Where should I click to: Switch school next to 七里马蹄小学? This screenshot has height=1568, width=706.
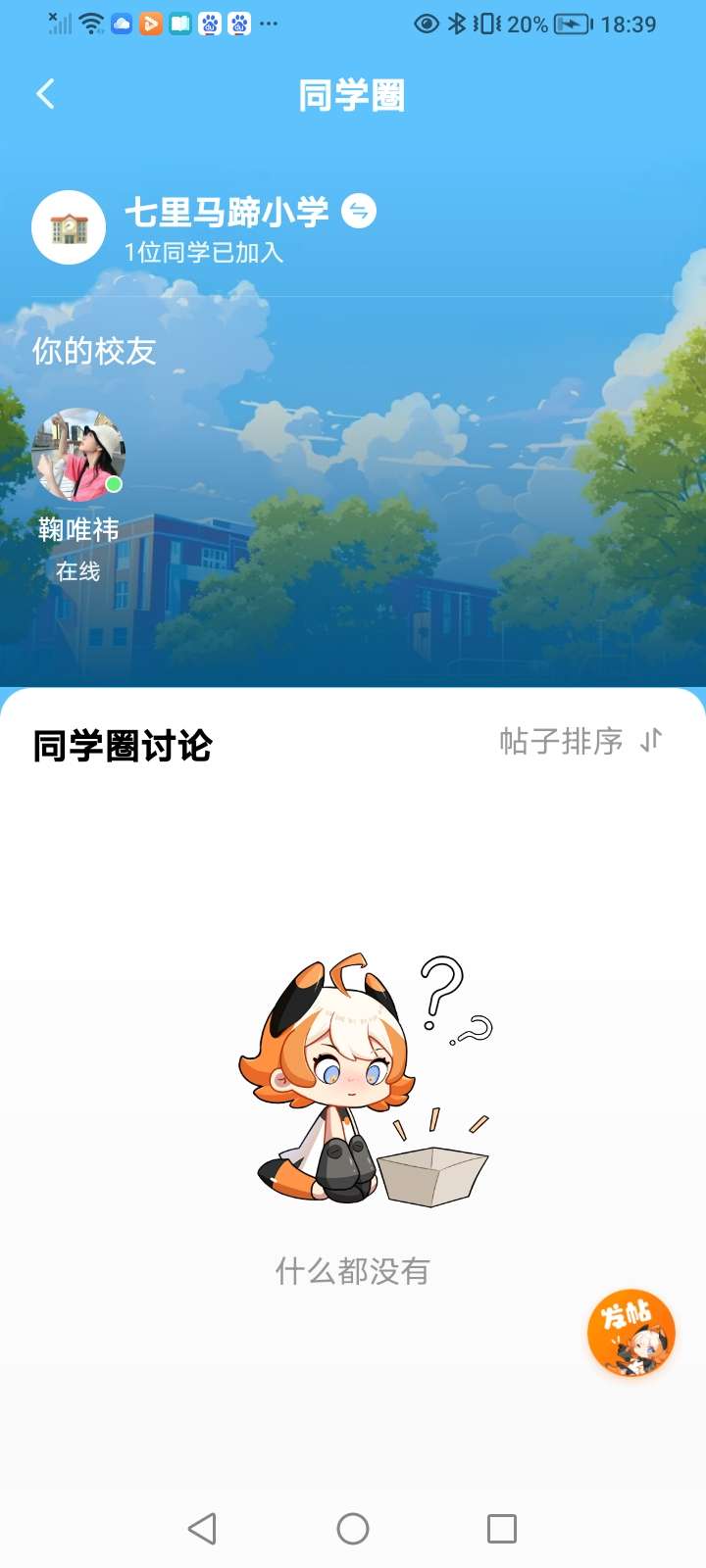359,211
